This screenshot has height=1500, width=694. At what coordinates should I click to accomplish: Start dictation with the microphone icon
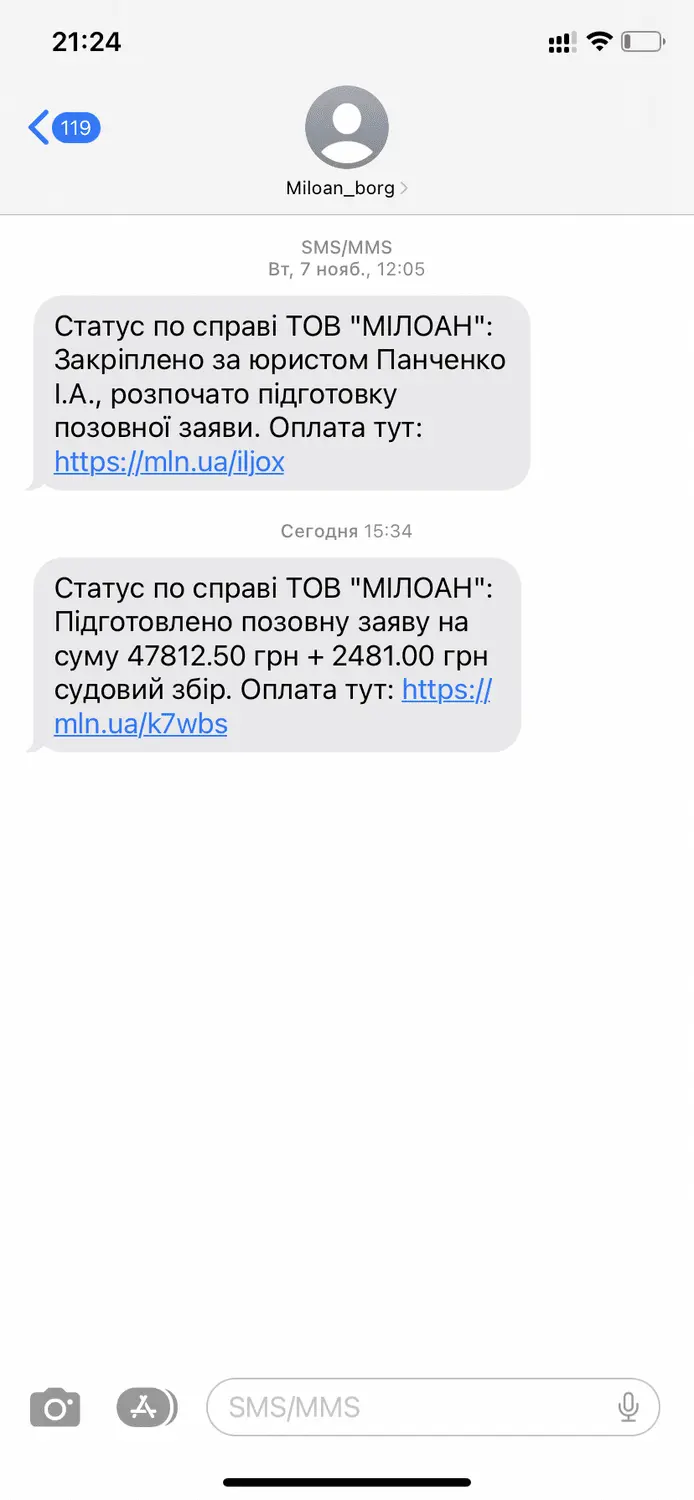(x=628, y=1408)
